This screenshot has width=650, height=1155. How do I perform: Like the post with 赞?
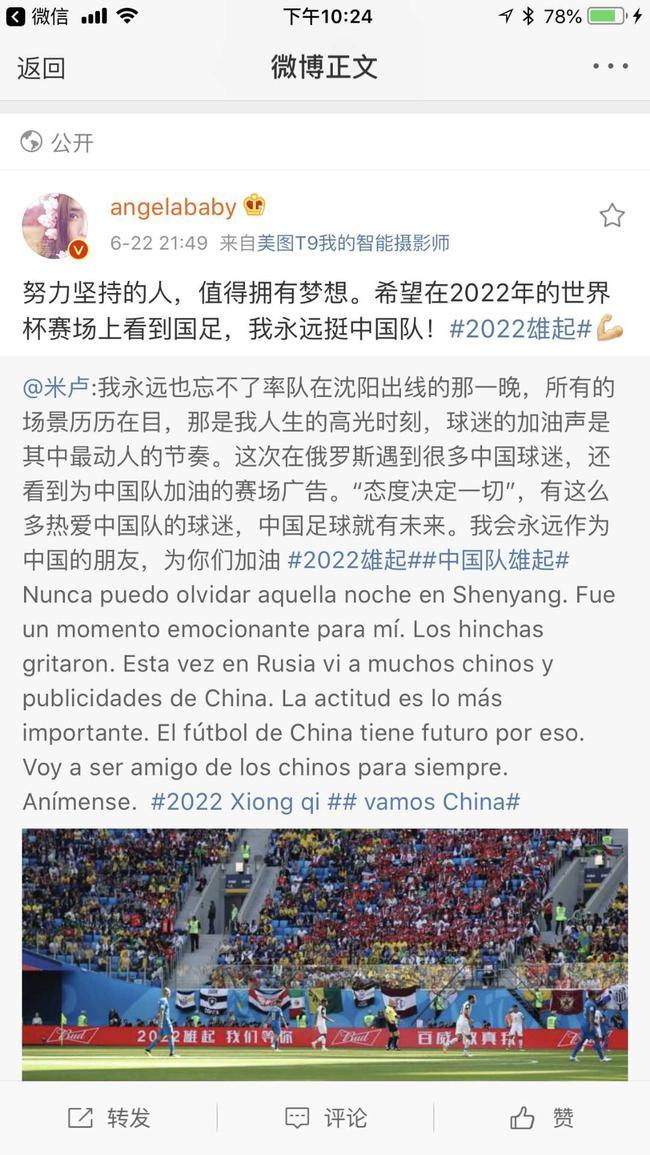tap(541, 1118)
